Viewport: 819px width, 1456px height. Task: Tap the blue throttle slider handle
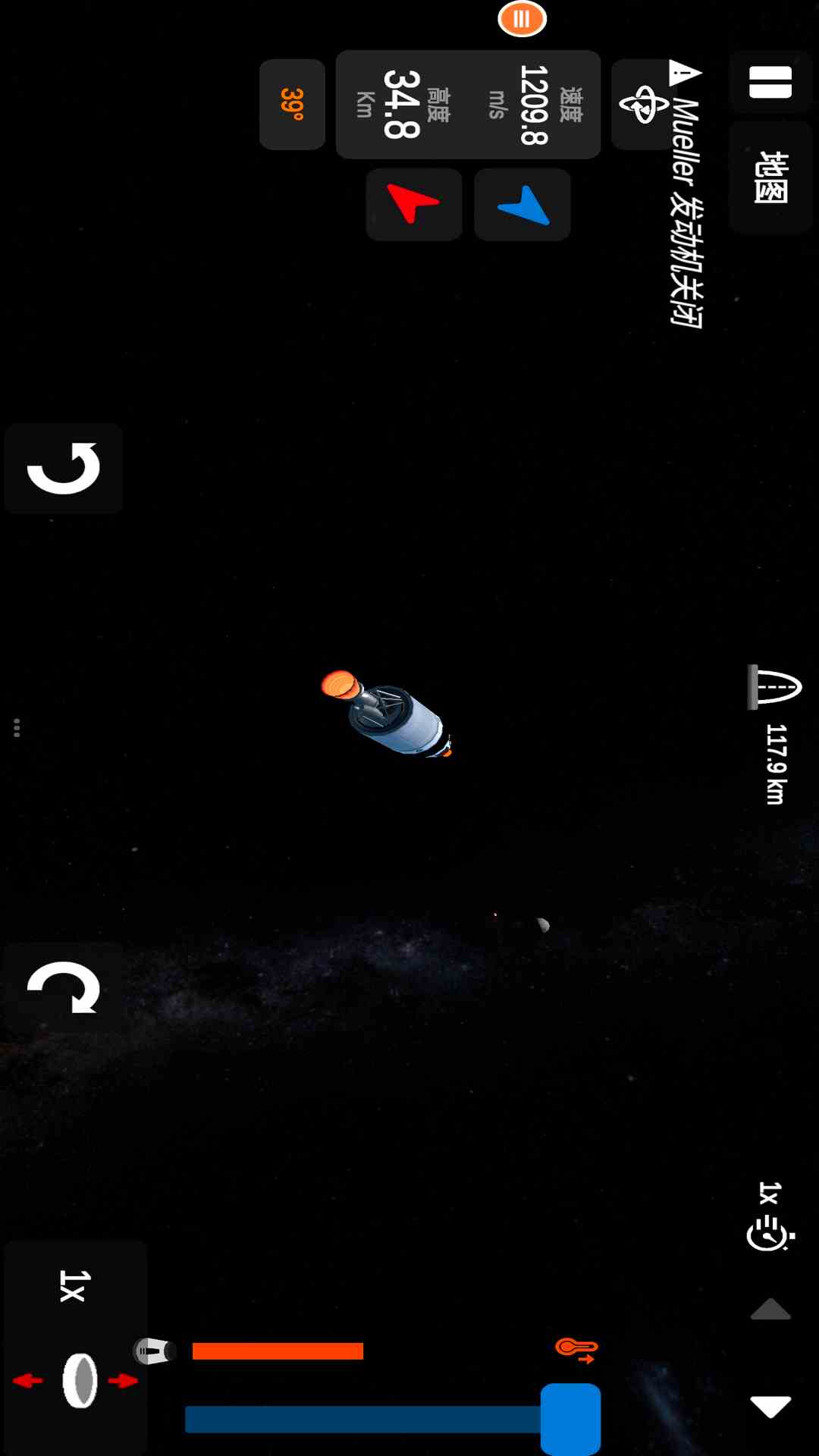(x=570, y=1418)
